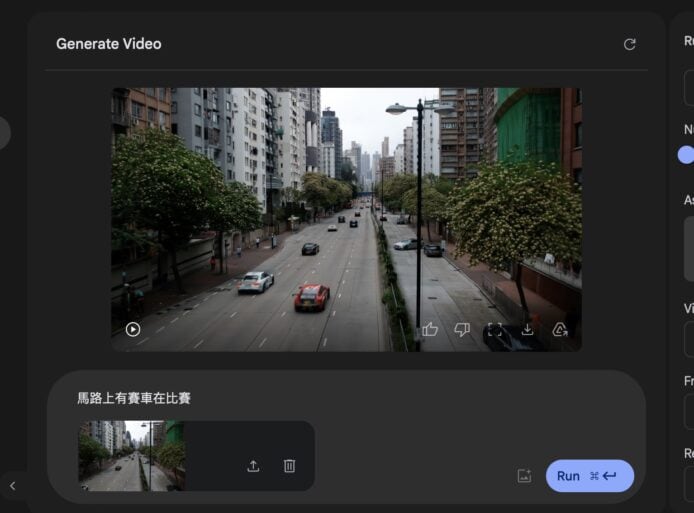Viewport: 694px width, 513px height.
Task: Collapse the left side panel
Action: coord(12,486)
